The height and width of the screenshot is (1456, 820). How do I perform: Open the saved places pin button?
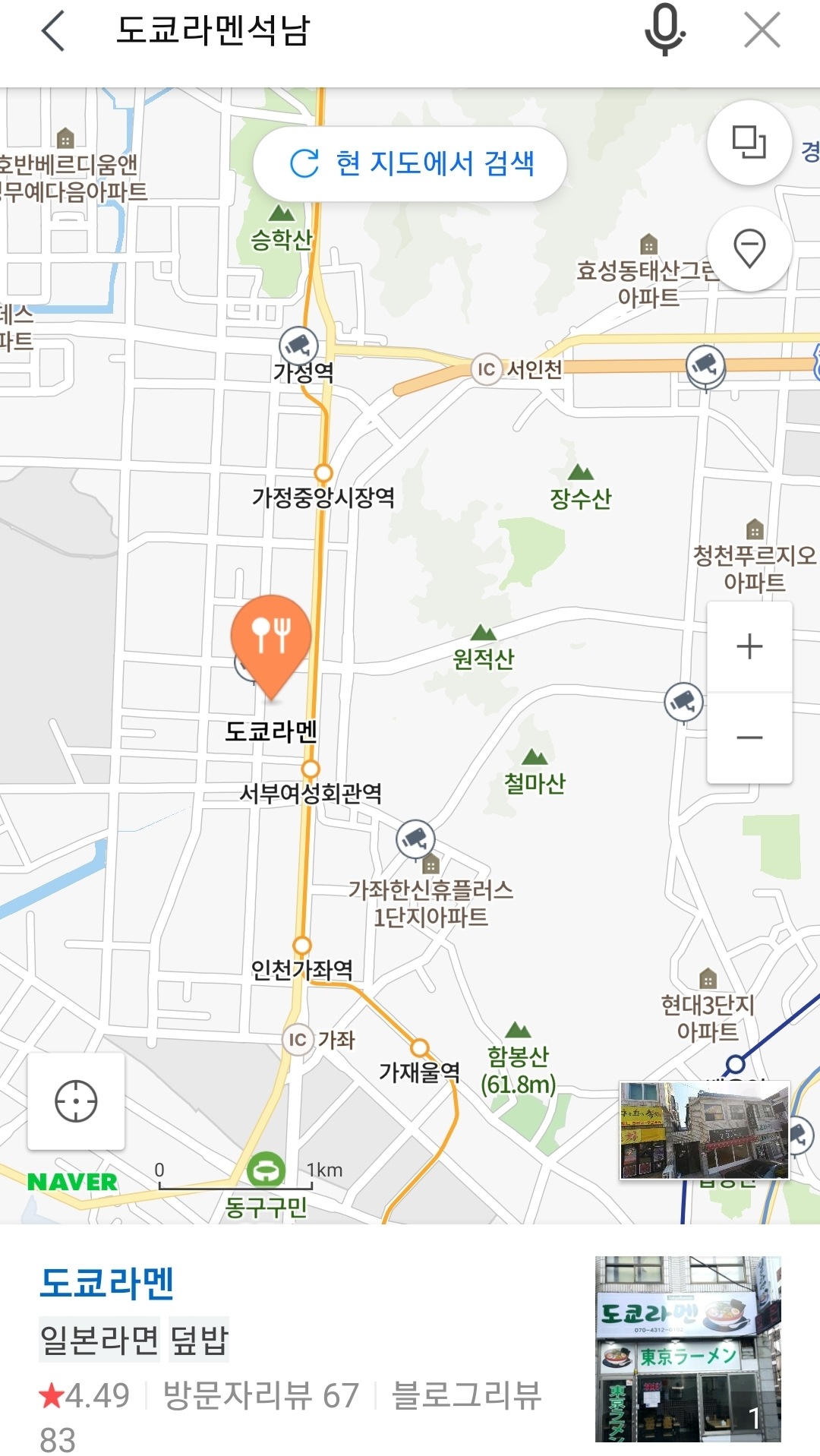[749, 248]
